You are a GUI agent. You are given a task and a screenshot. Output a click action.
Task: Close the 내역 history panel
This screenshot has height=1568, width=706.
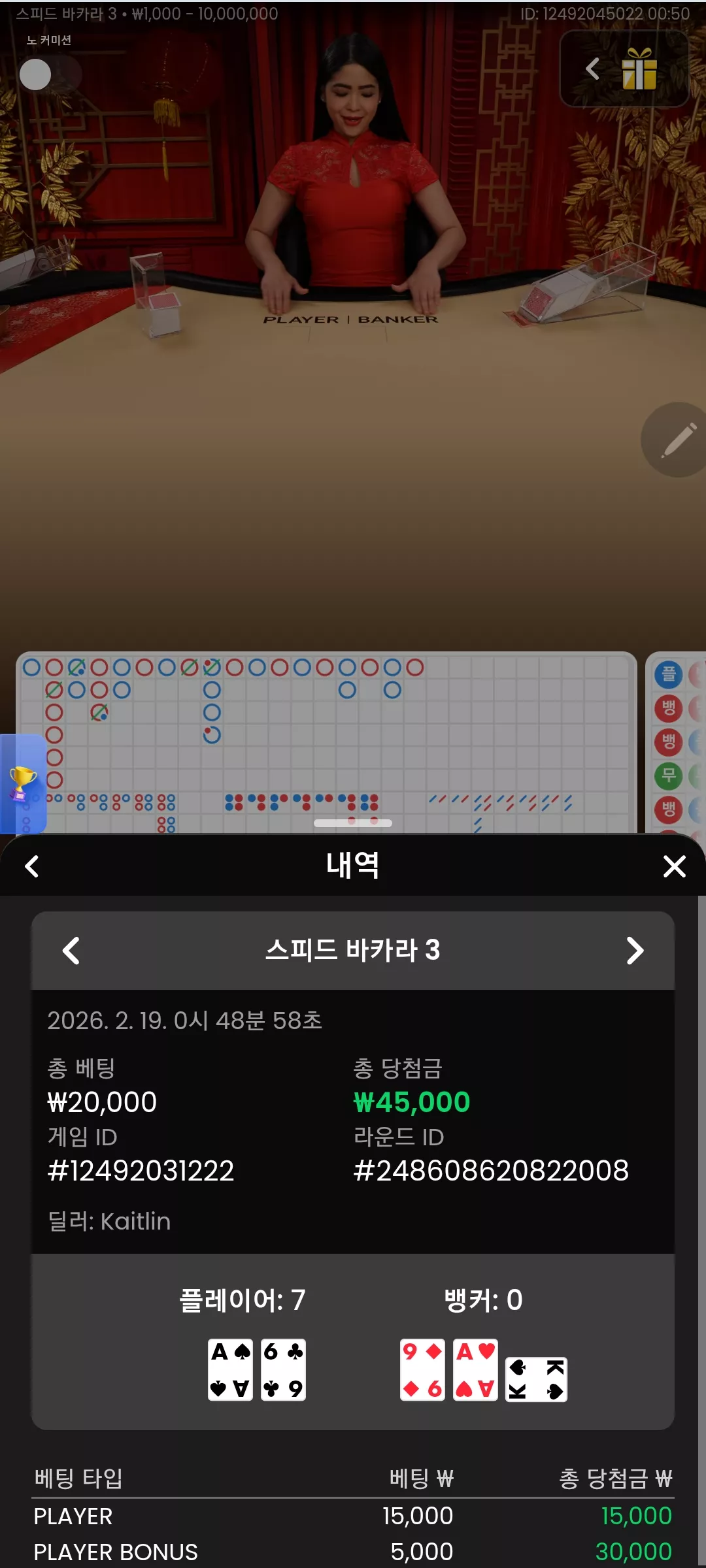coord(674,866)
